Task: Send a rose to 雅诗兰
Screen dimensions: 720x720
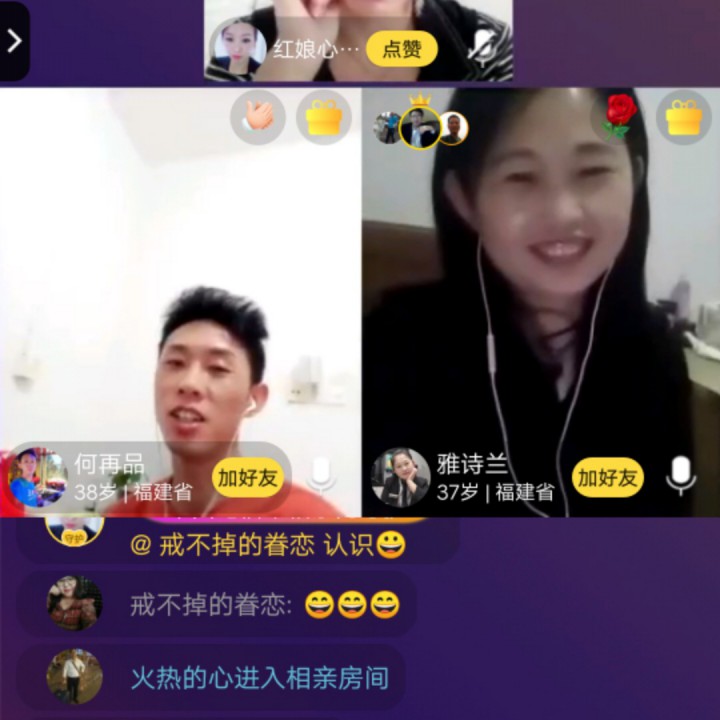Action: click(x=620, y=116)
